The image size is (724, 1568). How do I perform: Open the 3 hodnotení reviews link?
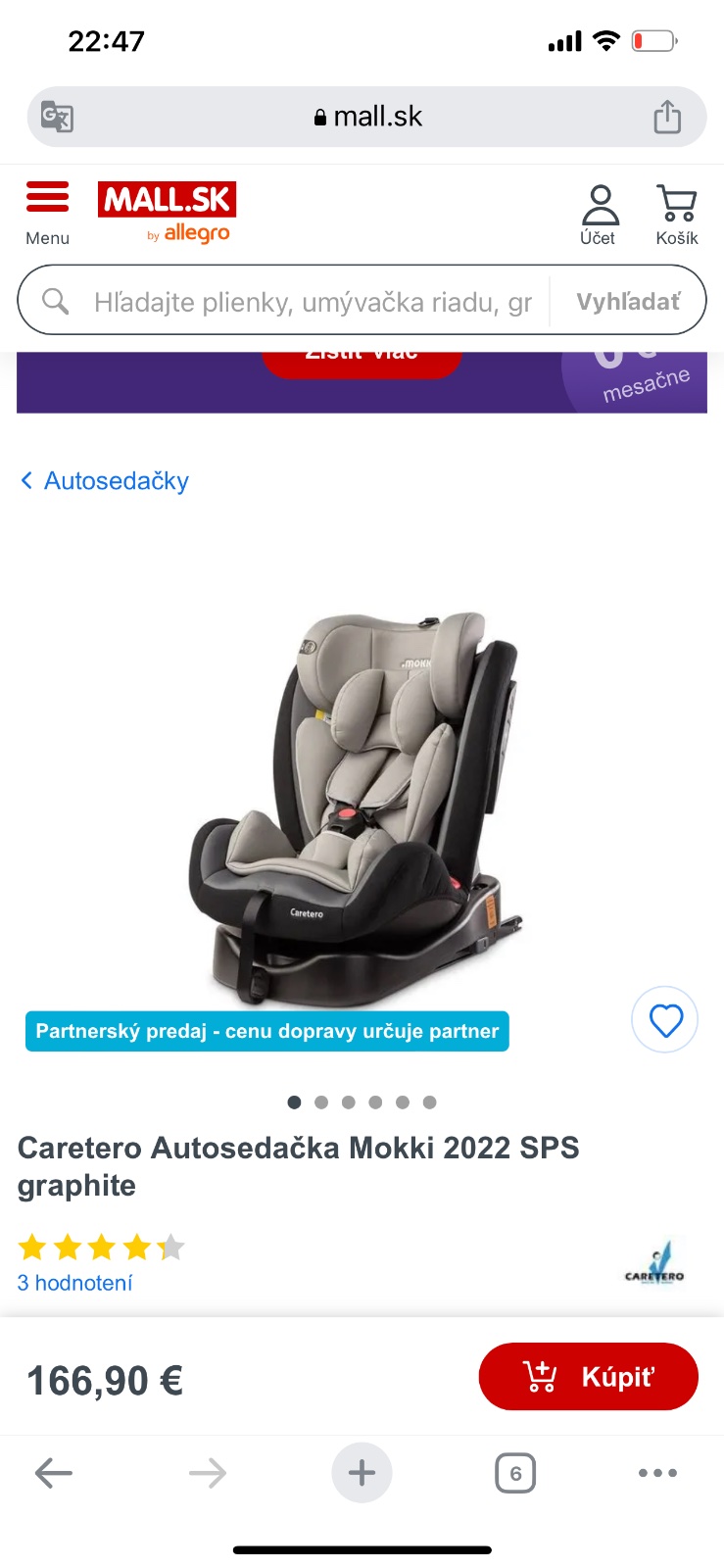coord(74,1283)
